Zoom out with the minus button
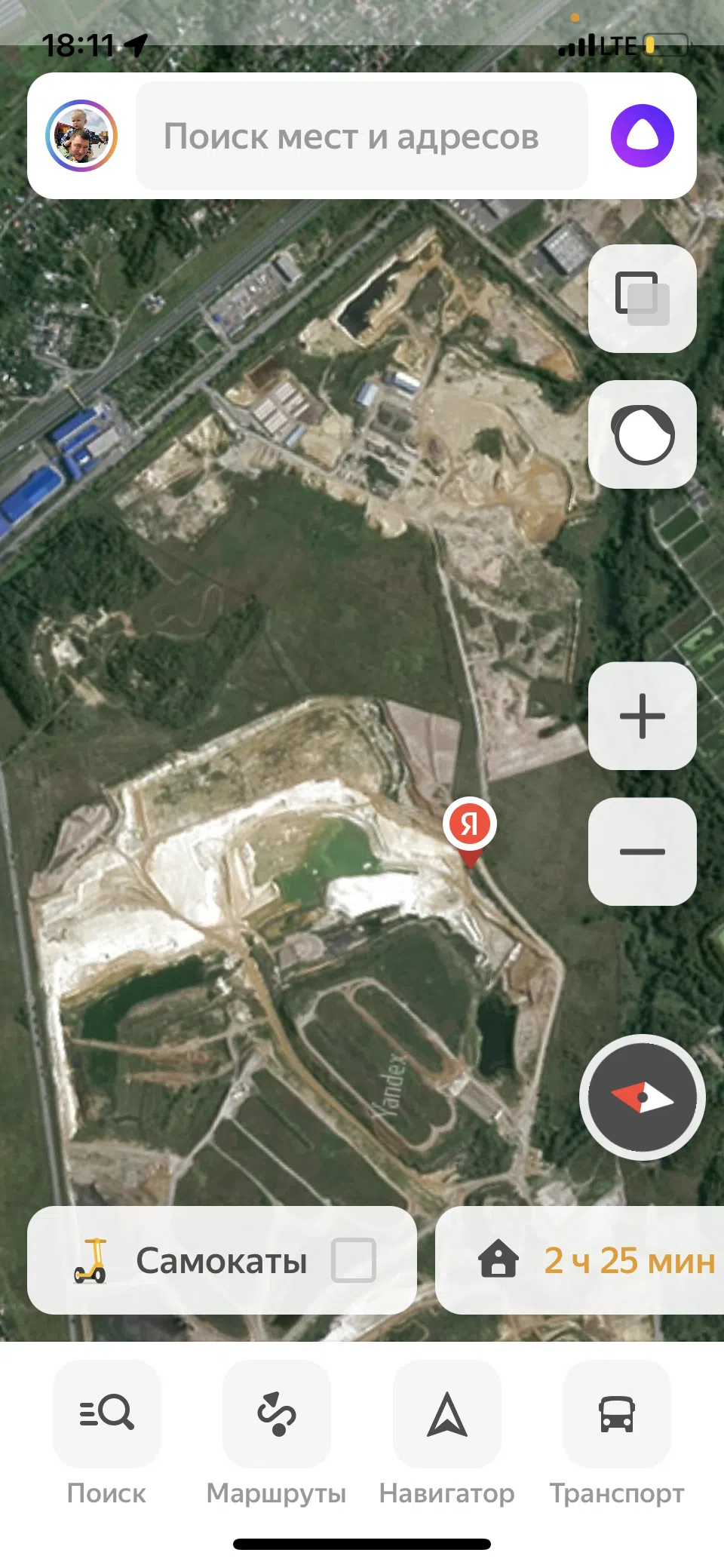Screen dimensions: 724x1568 click(x=643, y=852)
